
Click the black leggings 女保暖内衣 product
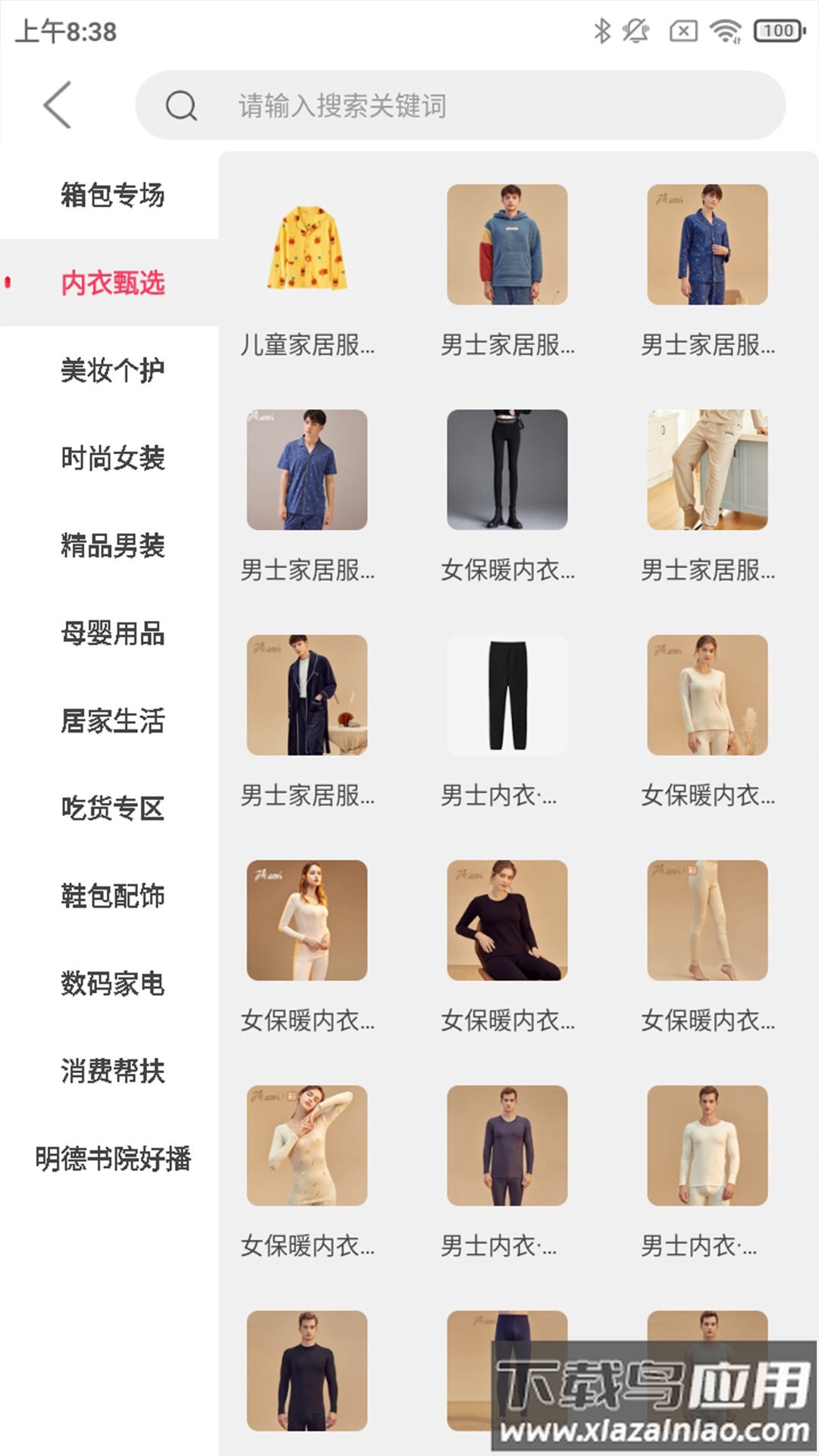click(507, 470)
